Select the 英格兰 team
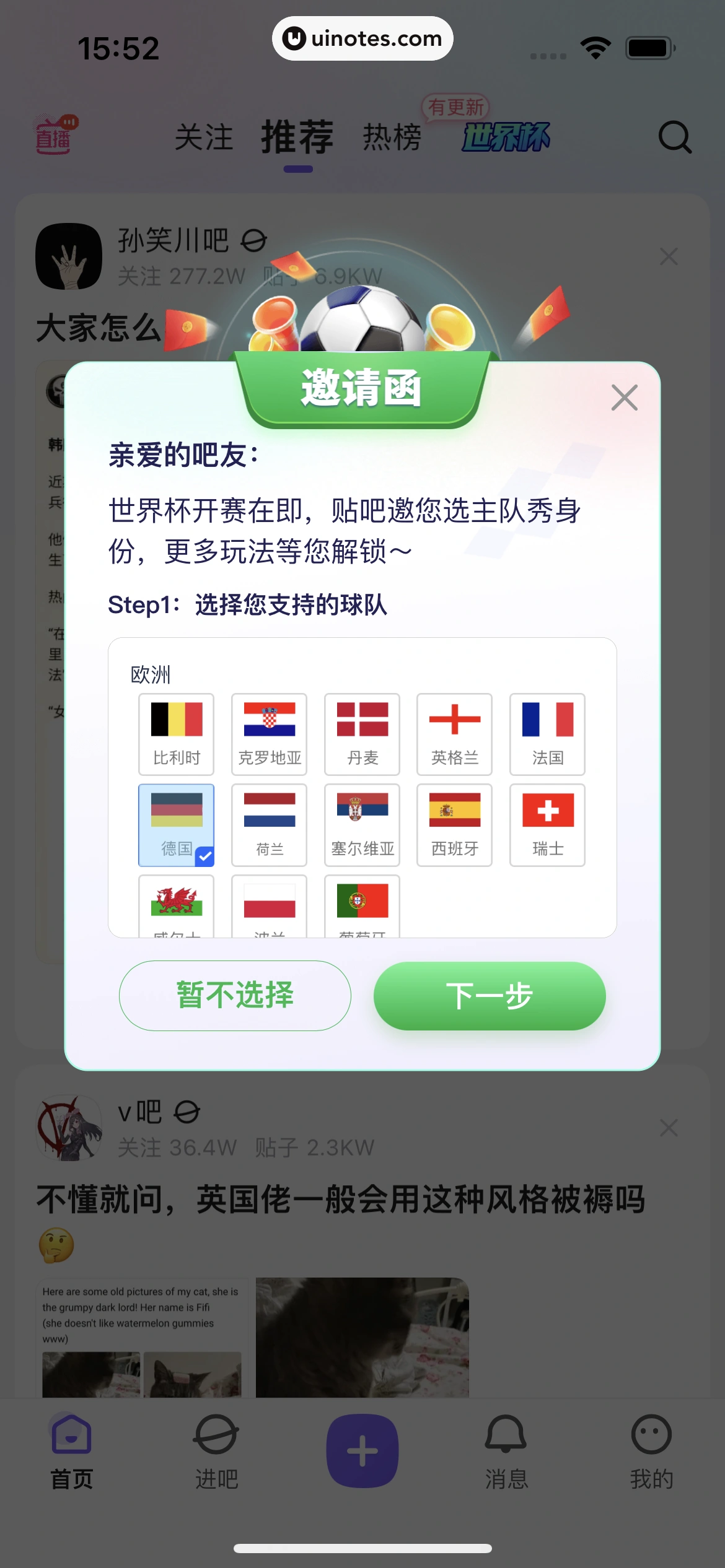The width and height of the screenshot is (725, 1568). click(454, 734)
